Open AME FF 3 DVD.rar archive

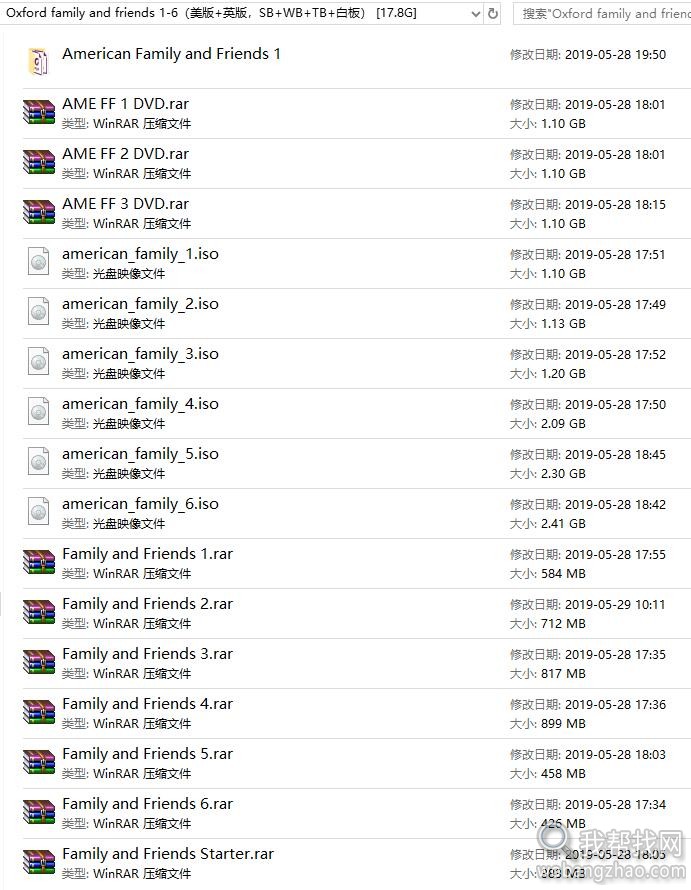click(x=125, y=204)
